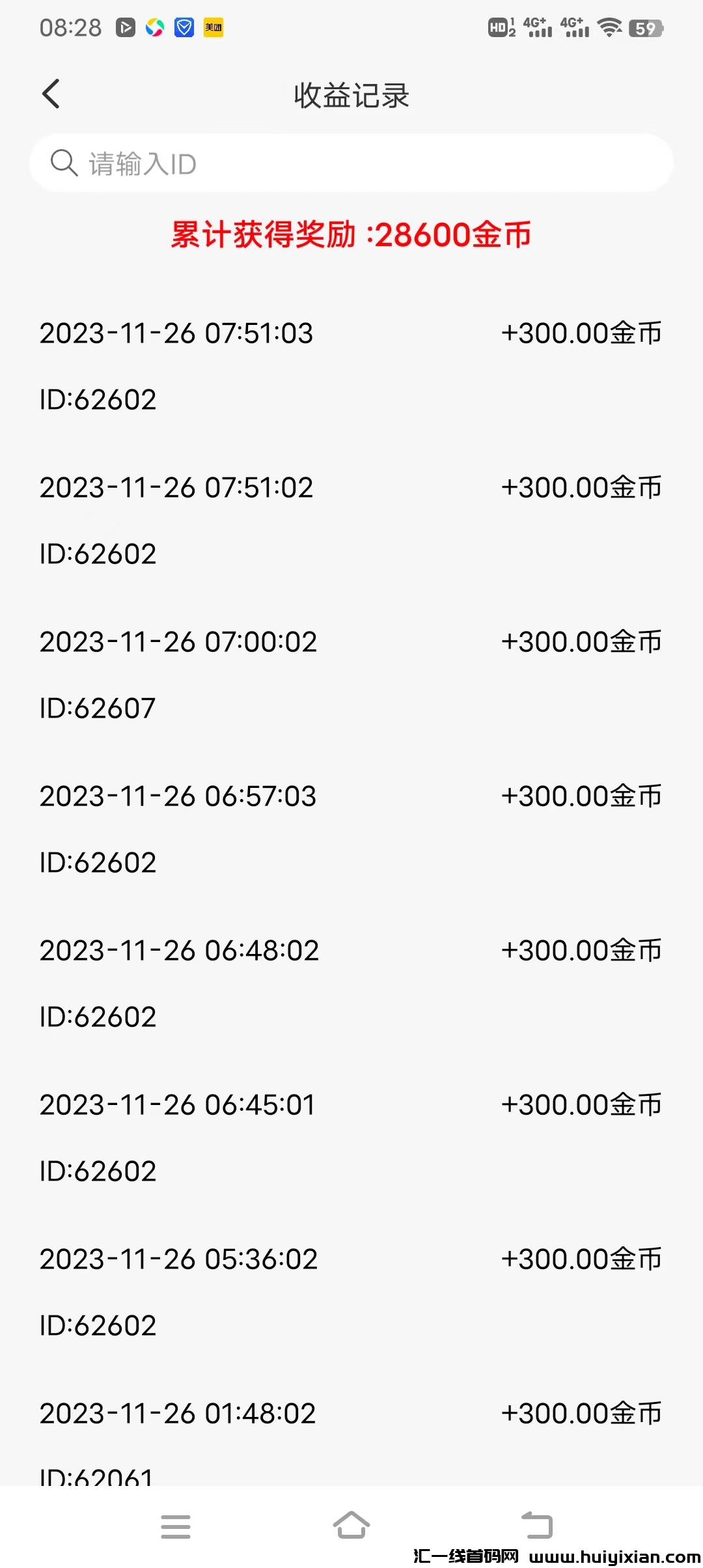
Task: Tap the blue shield notification icon in status bar
Action: pyautogui.click(x=184, y=27)
